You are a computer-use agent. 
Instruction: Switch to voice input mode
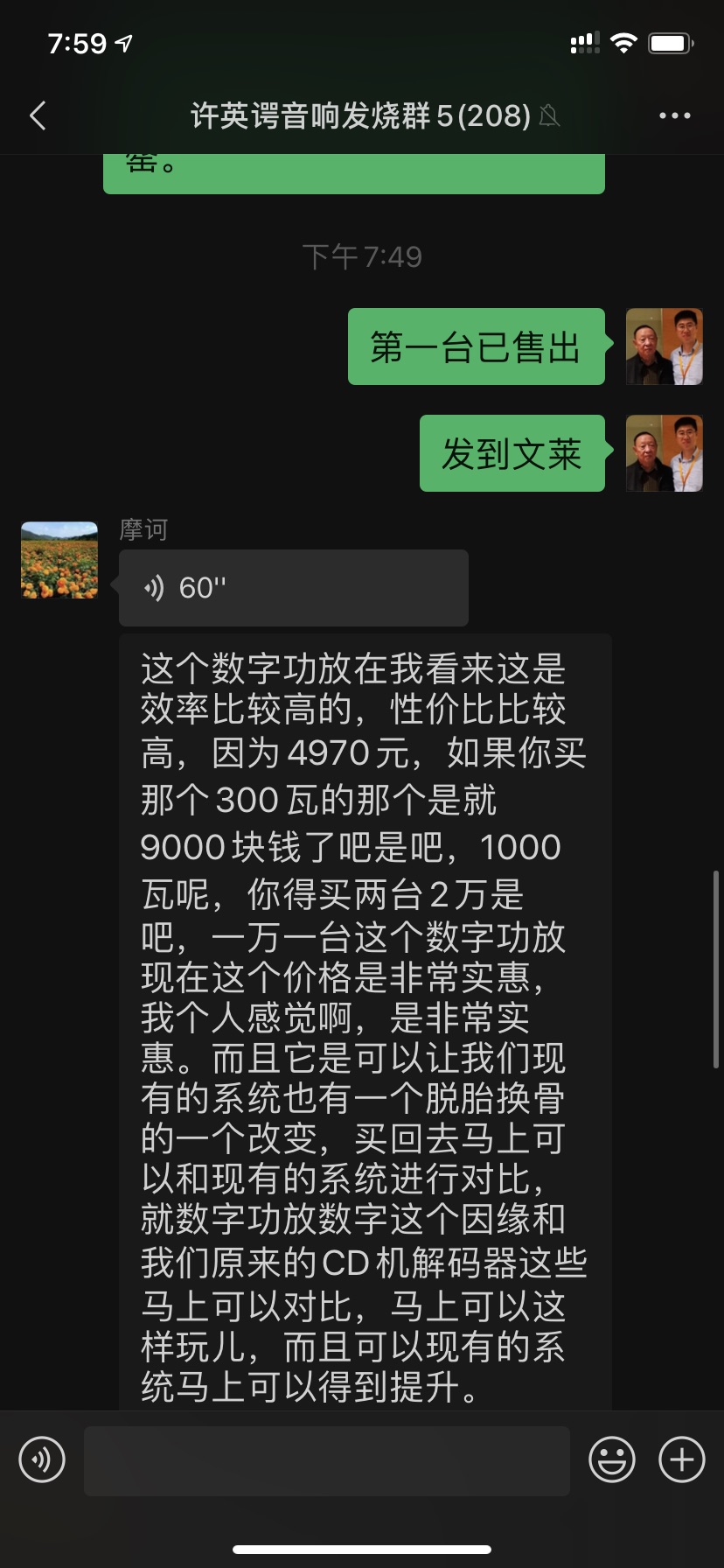[42, 1459]
